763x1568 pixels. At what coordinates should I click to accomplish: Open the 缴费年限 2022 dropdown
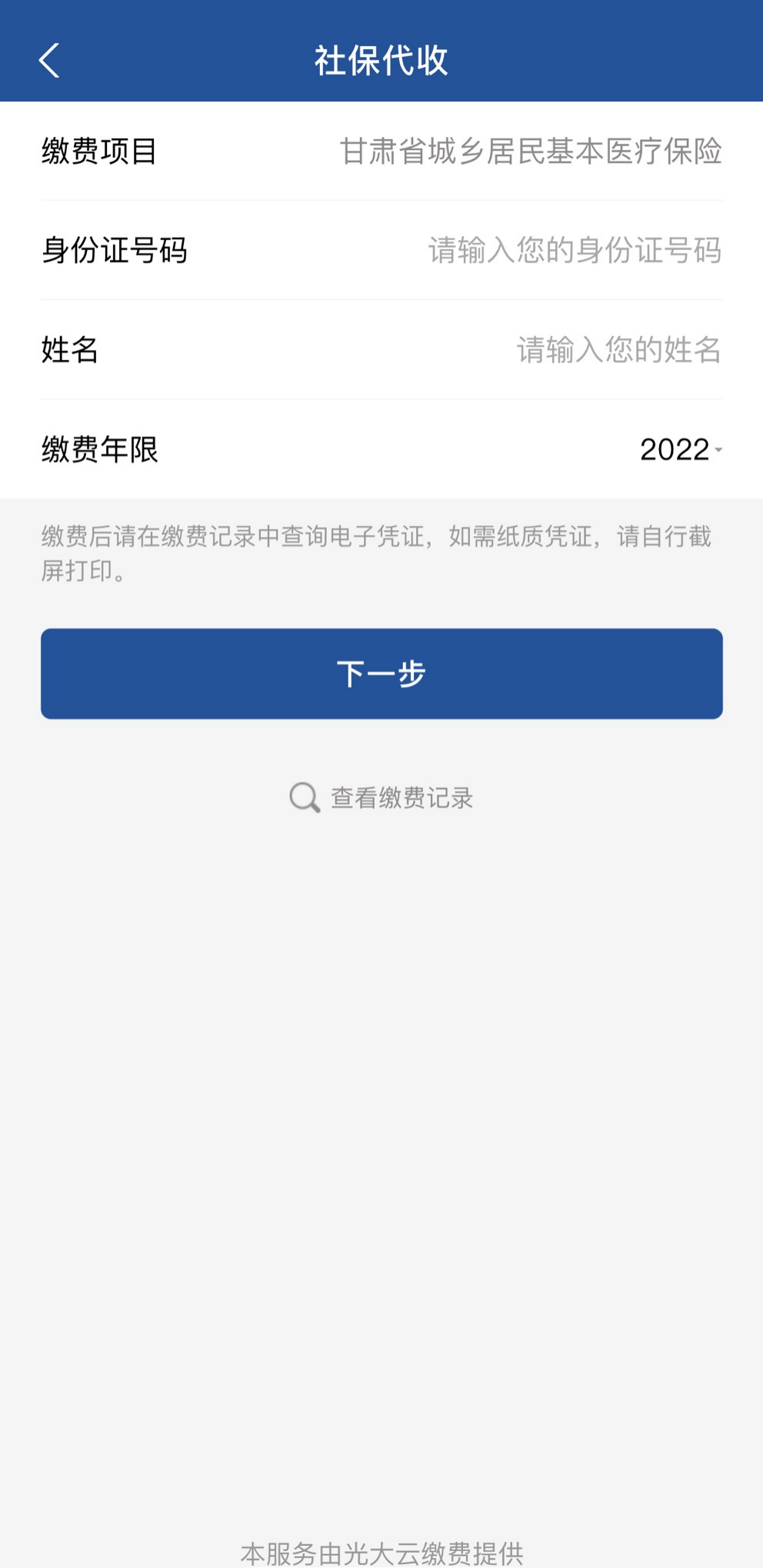click(x=681, y=449)
